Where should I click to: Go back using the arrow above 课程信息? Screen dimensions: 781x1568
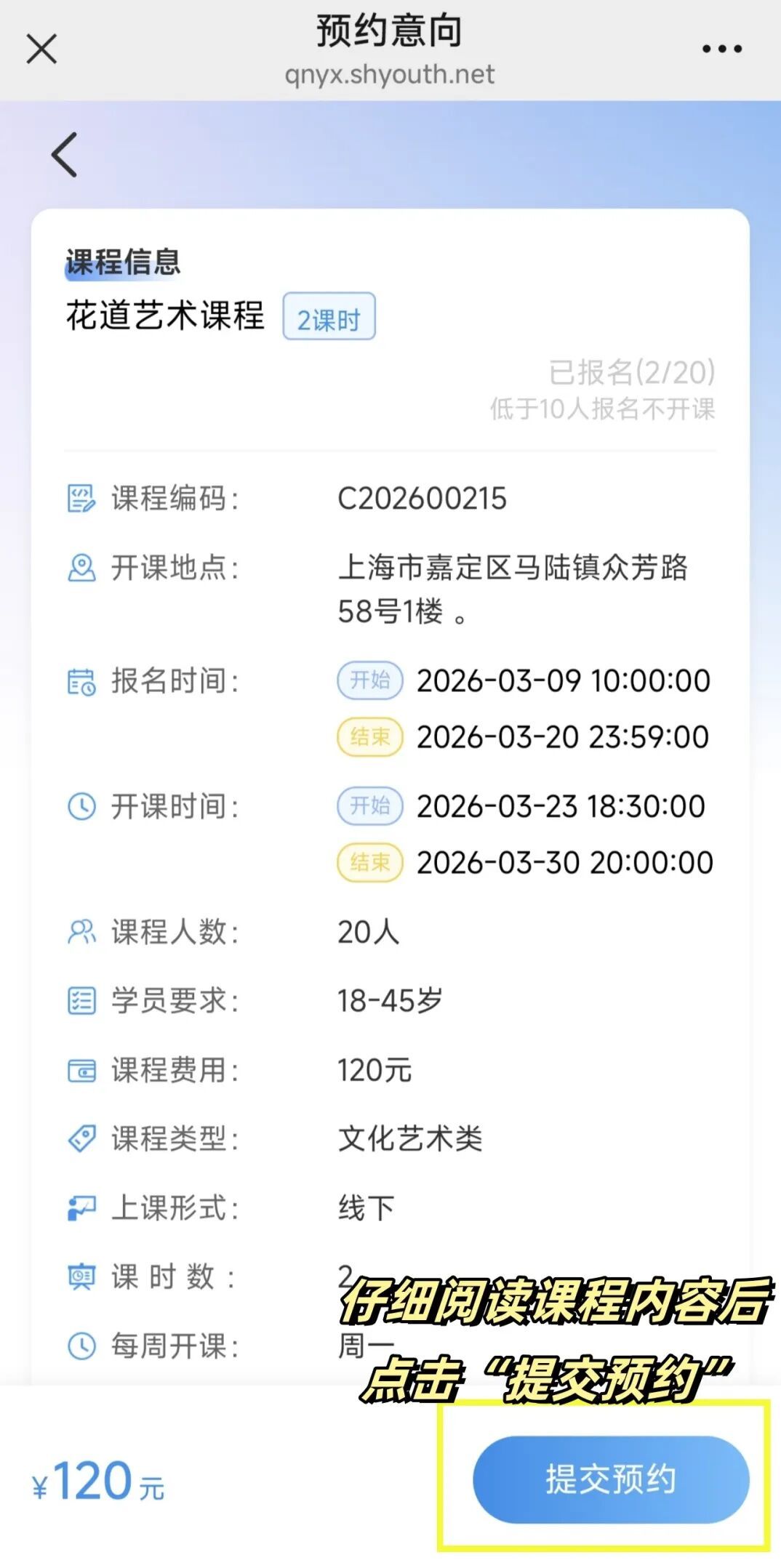point(65,155)
